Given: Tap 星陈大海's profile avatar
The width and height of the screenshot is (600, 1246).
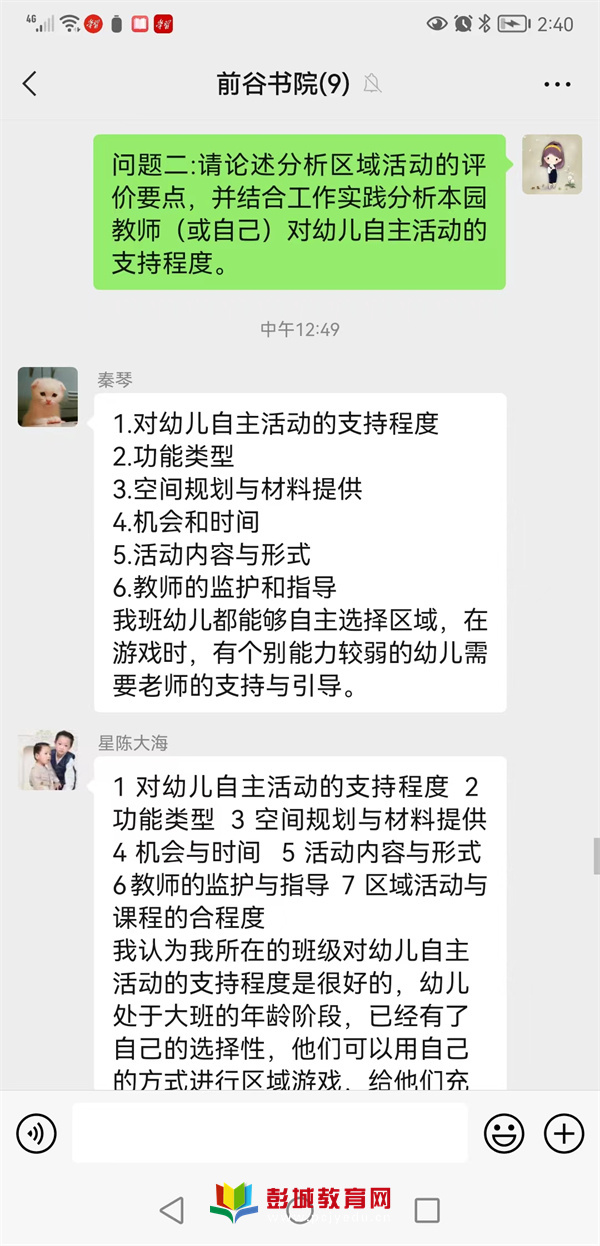Looking at the screenshot, I should pyautogui.click(x=47, y=760).
